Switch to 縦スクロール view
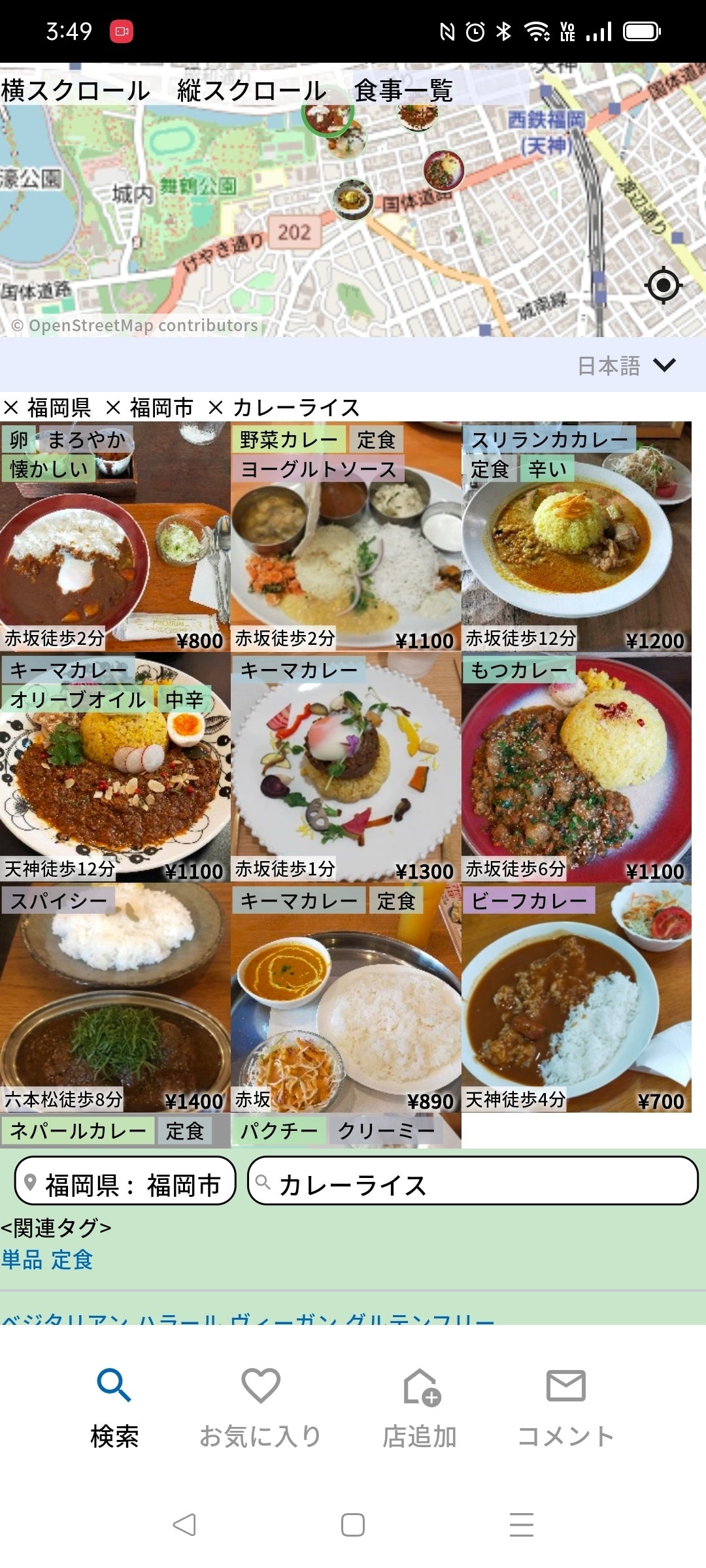706x1568 pixels. click(x=252, y=90)
